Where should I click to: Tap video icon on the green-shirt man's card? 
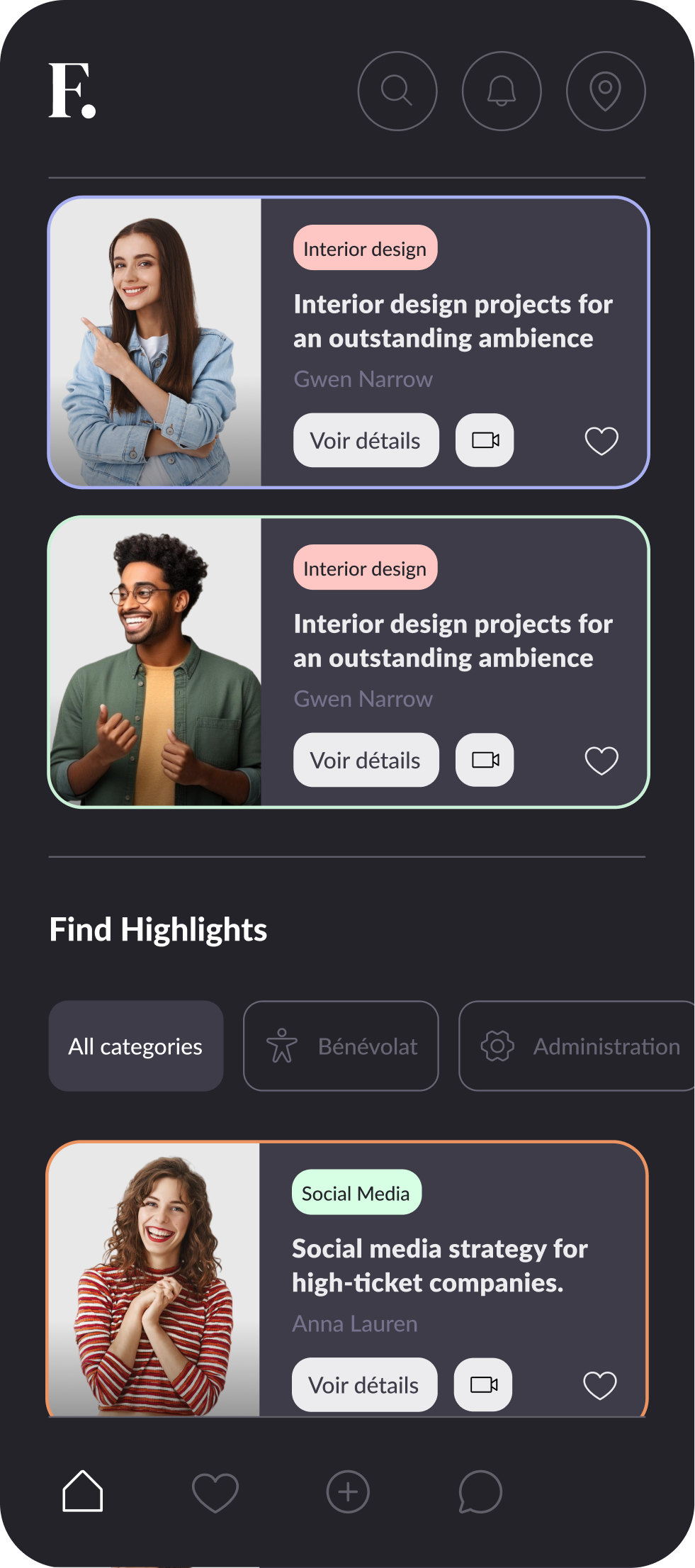click(x=485, y=760)
